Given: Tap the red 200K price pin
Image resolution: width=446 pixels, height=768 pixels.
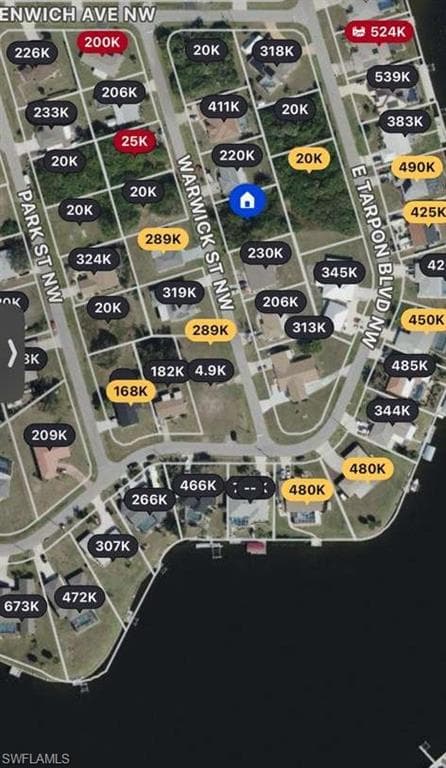Looking at the screenshot, I should 102,43.
